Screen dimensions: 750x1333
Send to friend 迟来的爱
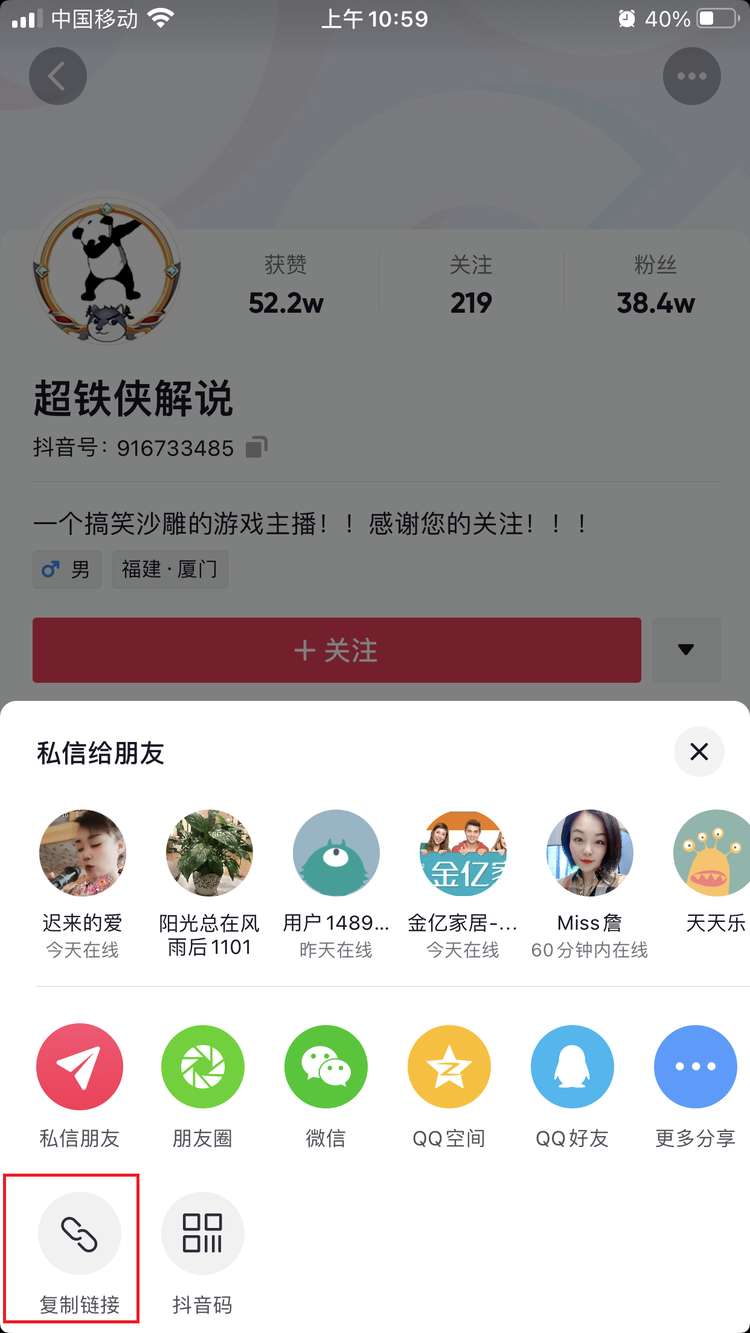click(82, 853)
